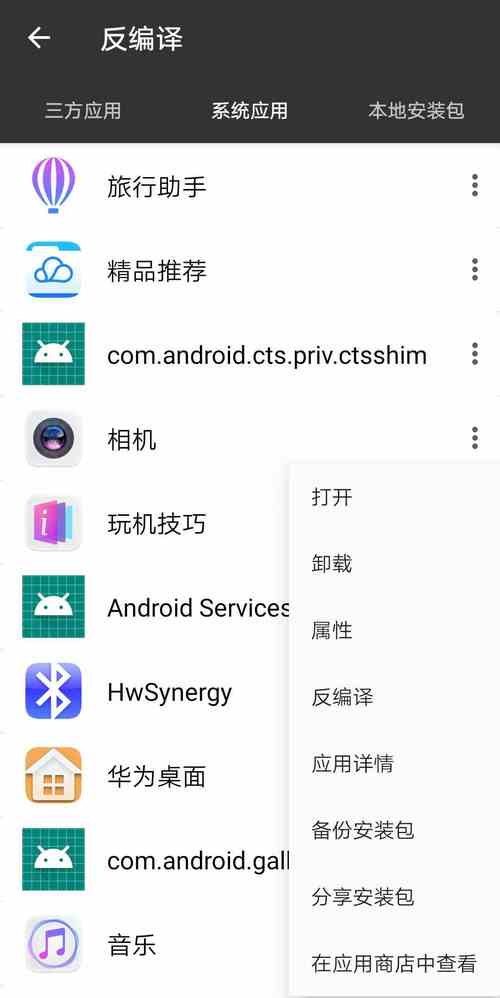
Task: Switch to the 三方应用 tab
Action: click(x=83, y=110)
